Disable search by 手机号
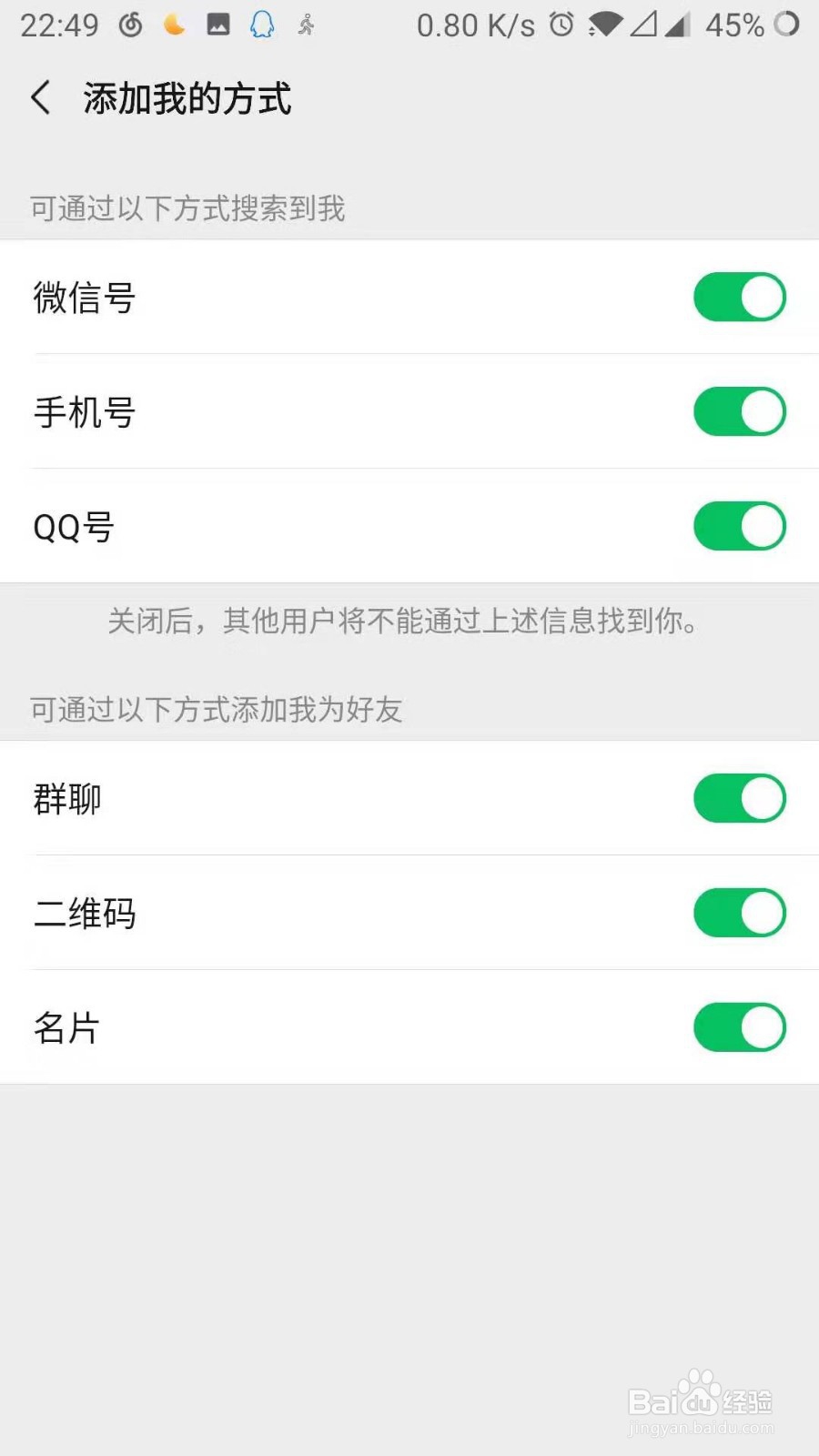819x1456 pixels. pos(740,411)
